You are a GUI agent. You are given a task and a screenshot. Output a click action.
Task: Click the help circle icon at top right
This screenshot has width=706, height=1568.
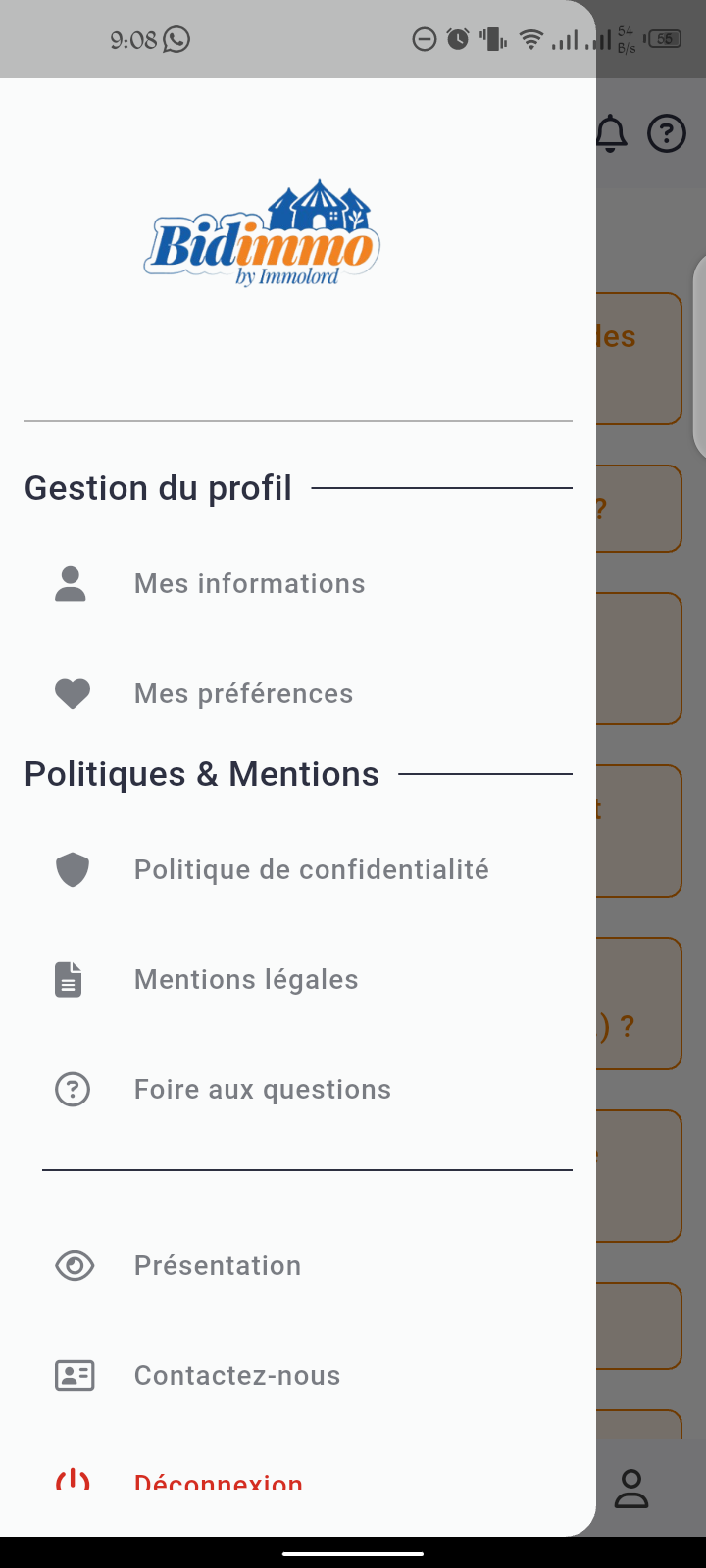click(x=666, y=132)
